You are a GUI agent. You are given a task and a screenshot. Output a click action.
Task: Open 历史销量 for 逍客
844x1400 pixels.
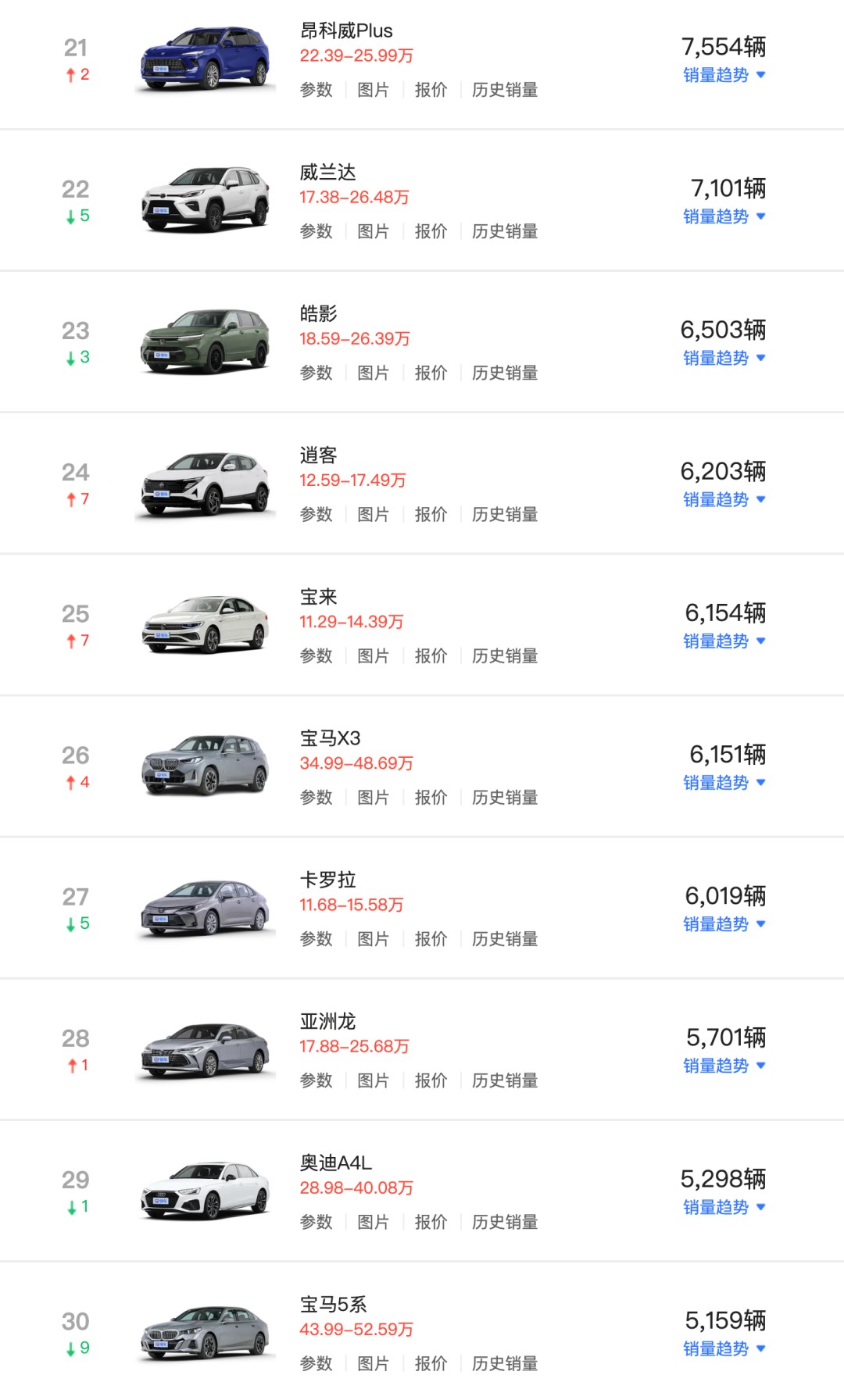click(x=505, y=514)
